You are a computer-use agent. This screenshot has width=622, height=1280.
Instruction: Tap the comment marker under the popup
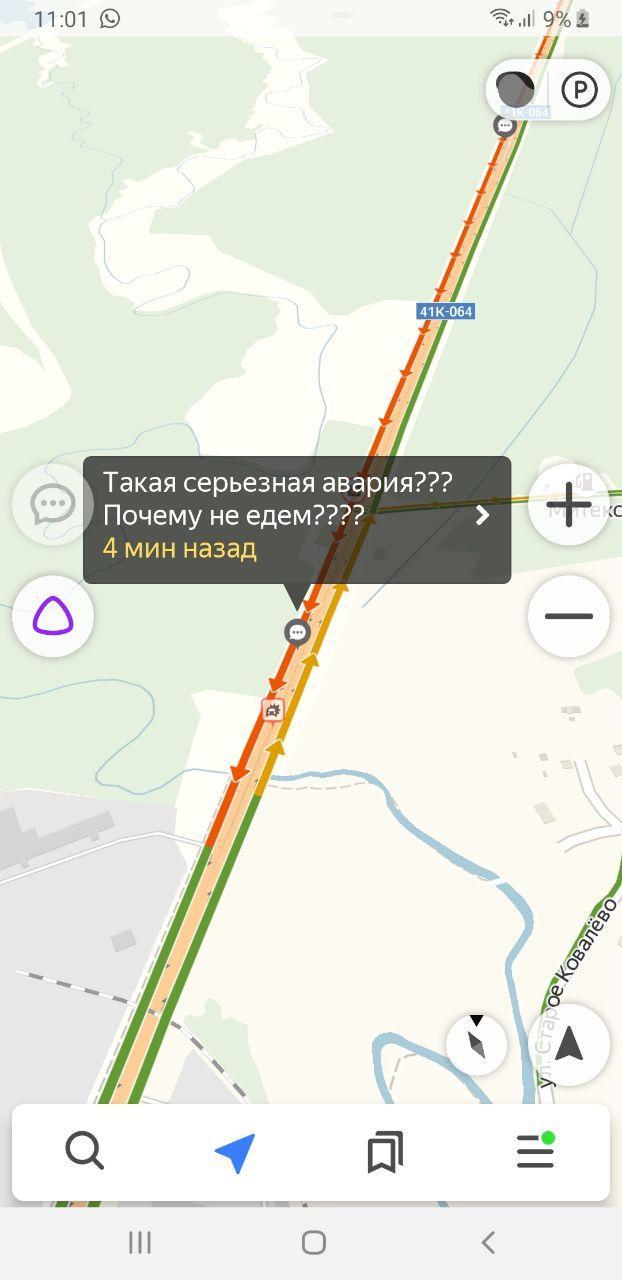click(297, 632)
